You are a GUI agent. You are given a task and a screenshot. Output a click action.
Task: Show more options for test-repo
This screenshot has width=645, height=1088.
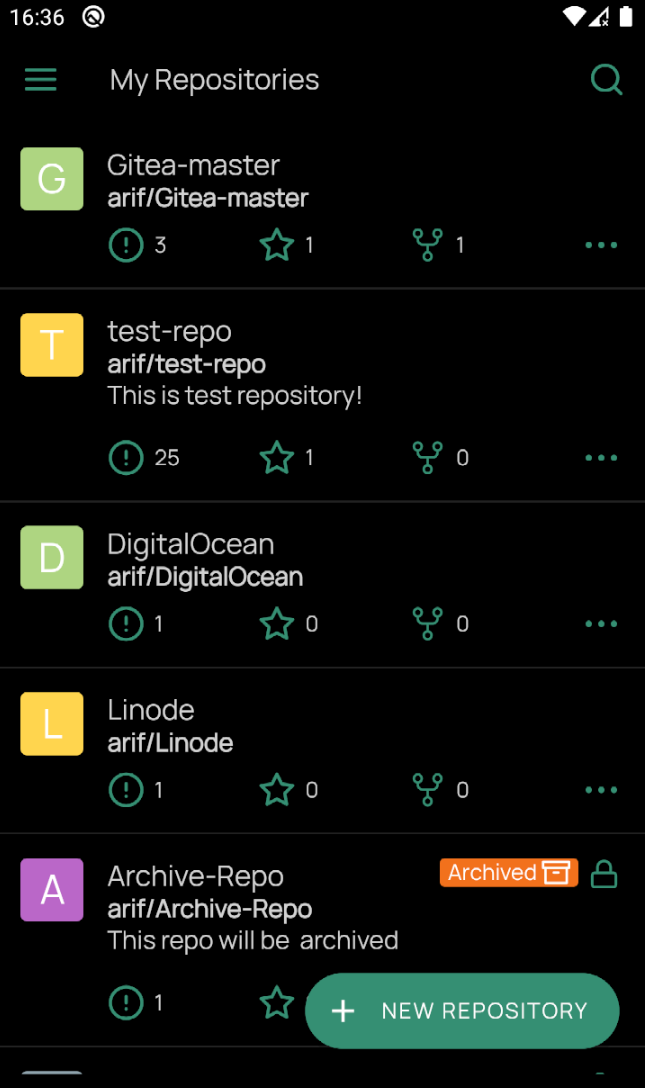601,458
